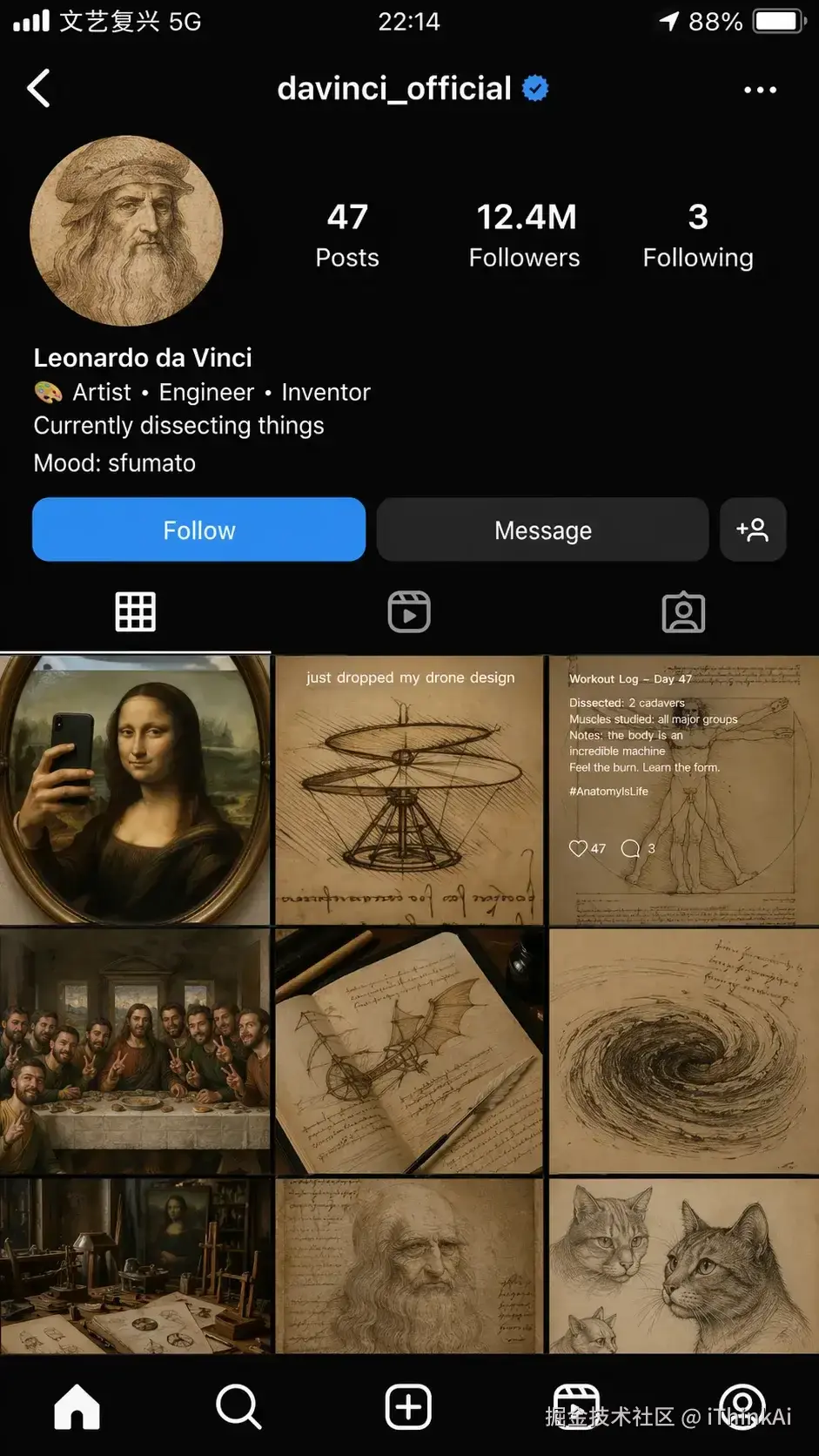This screenshot has height=1456, width=819.
Task: Go back from davinci_official profile
Action: point(39,88)
